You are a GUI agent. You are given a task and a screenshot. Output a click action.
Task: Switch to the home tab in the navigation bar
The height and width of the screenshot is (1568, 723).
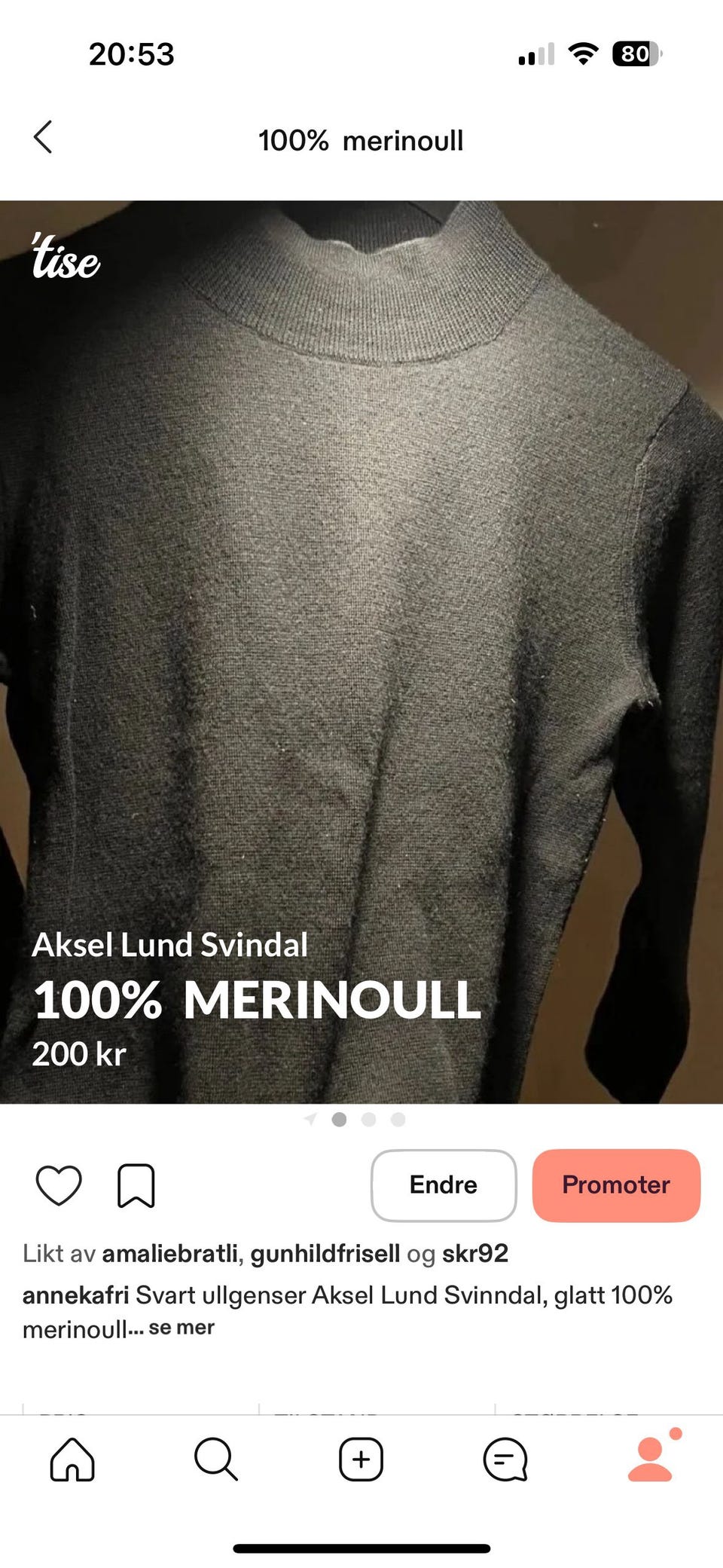point(72,1459)
